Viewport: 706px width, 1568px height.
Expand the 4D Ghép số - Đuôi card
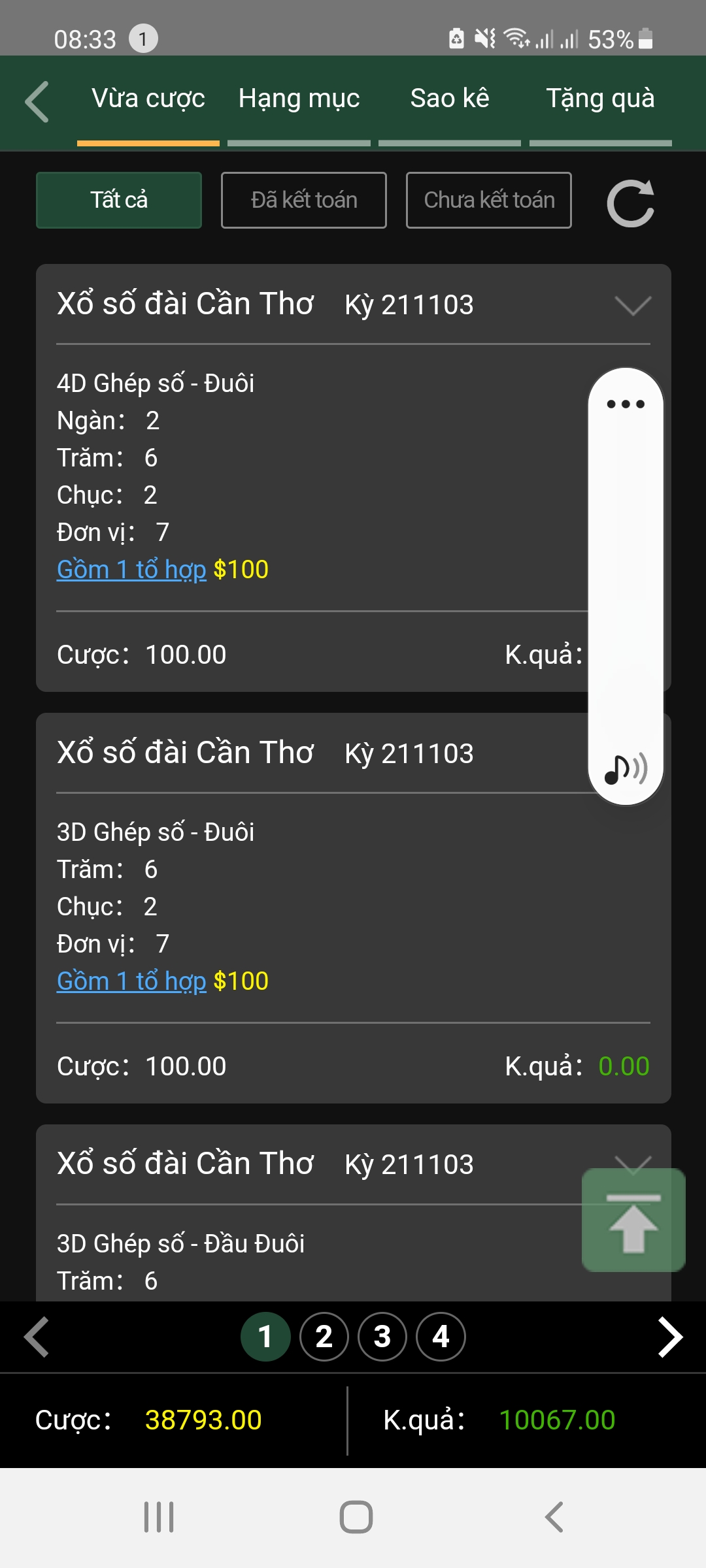(x=633, y=305)
